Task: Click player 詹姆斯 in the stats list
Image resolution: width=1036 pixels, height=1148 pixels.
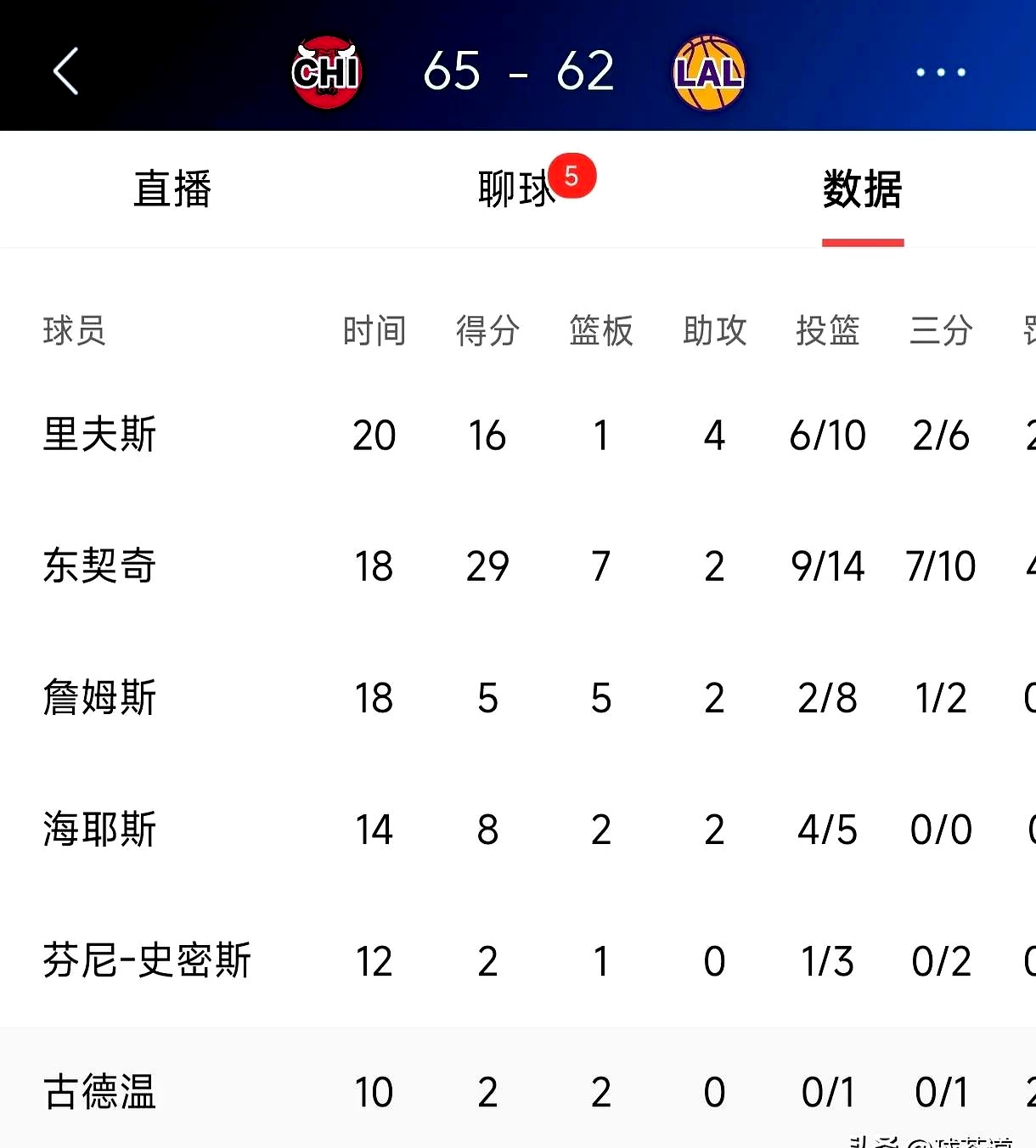Action: tap(98, 699)
